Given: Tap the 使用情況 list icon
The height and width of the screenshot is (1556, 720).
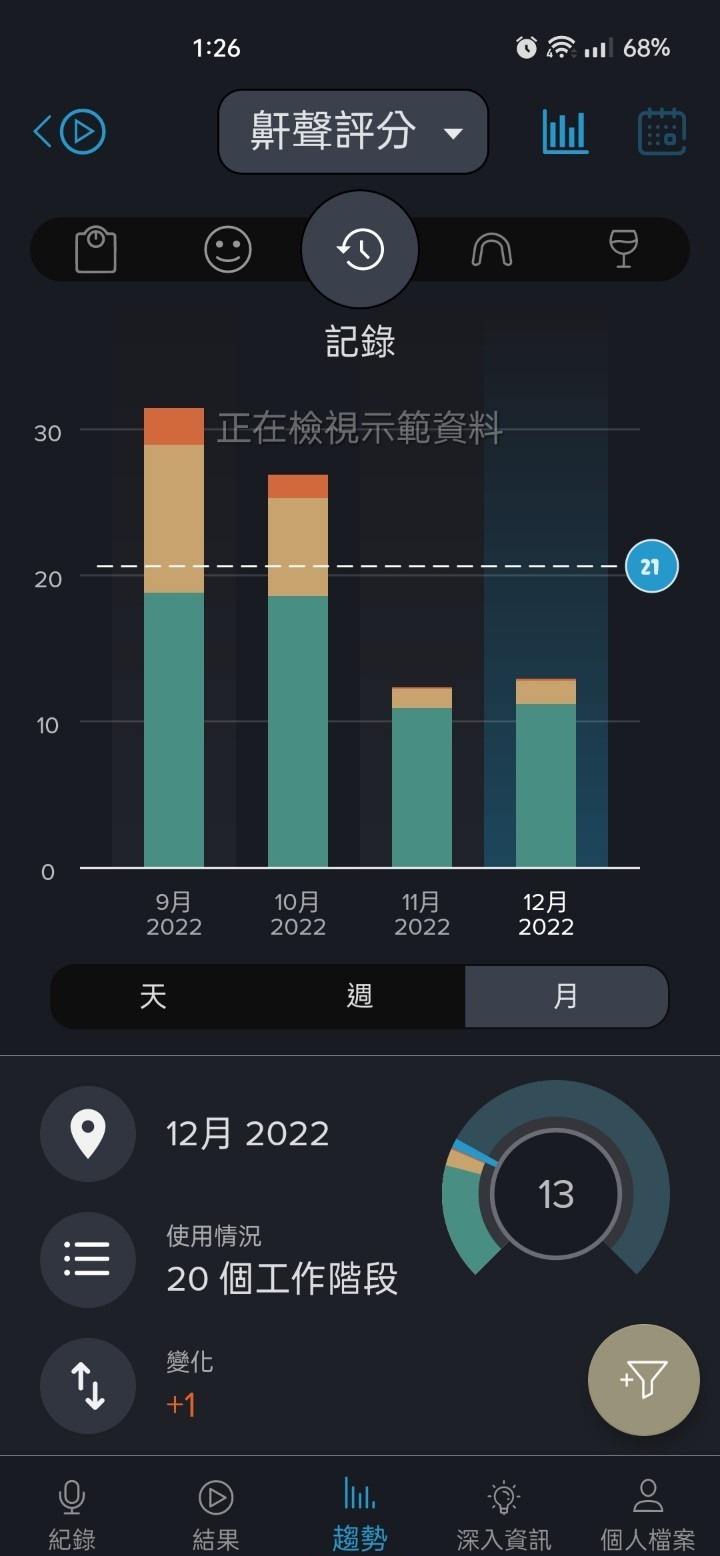Looking at the screenshot, I should [x=87, y=1259].
